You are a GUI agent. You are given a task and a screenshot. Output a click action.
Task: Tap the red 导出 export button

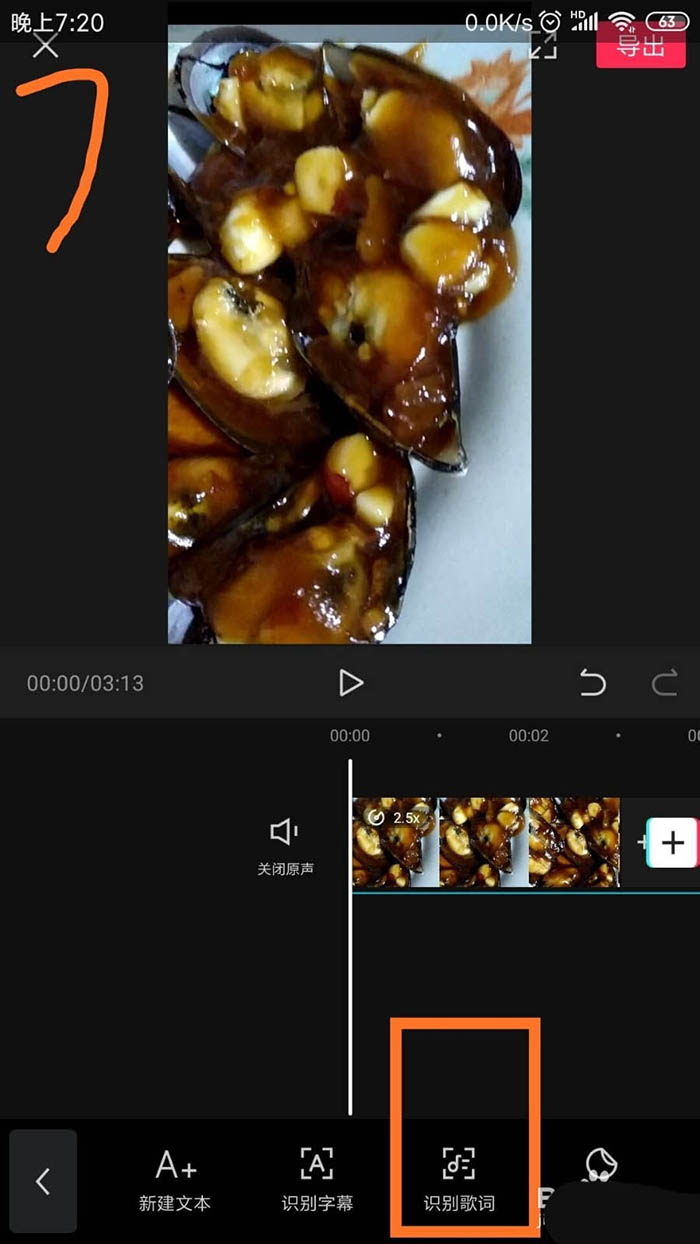pos(640,46)
